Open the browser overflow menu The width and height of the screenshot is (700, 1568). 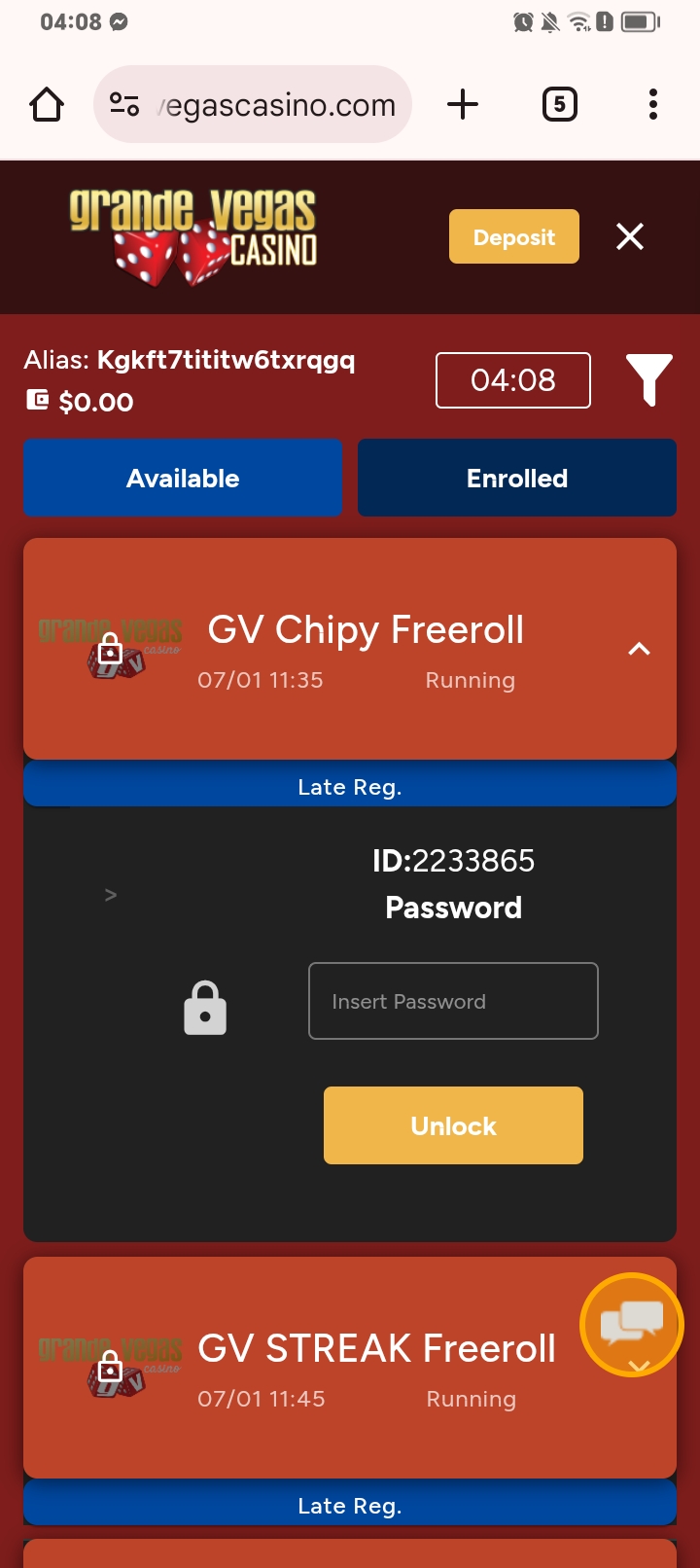652,104
